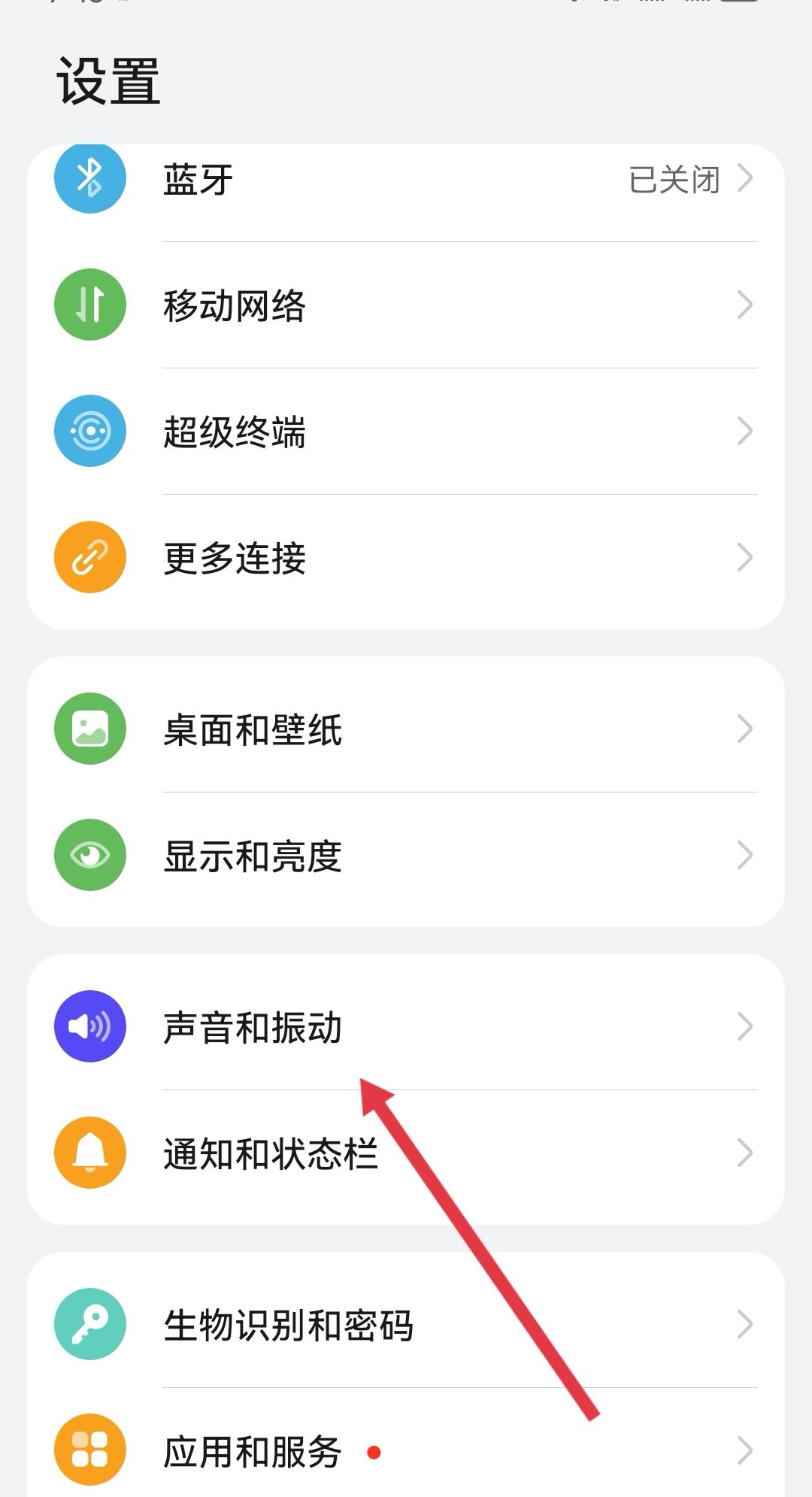This screenshot has width=812, height=1497.
Task: Click the 已关闭 Bluetooth status text
Action: (x=673, y=180)
